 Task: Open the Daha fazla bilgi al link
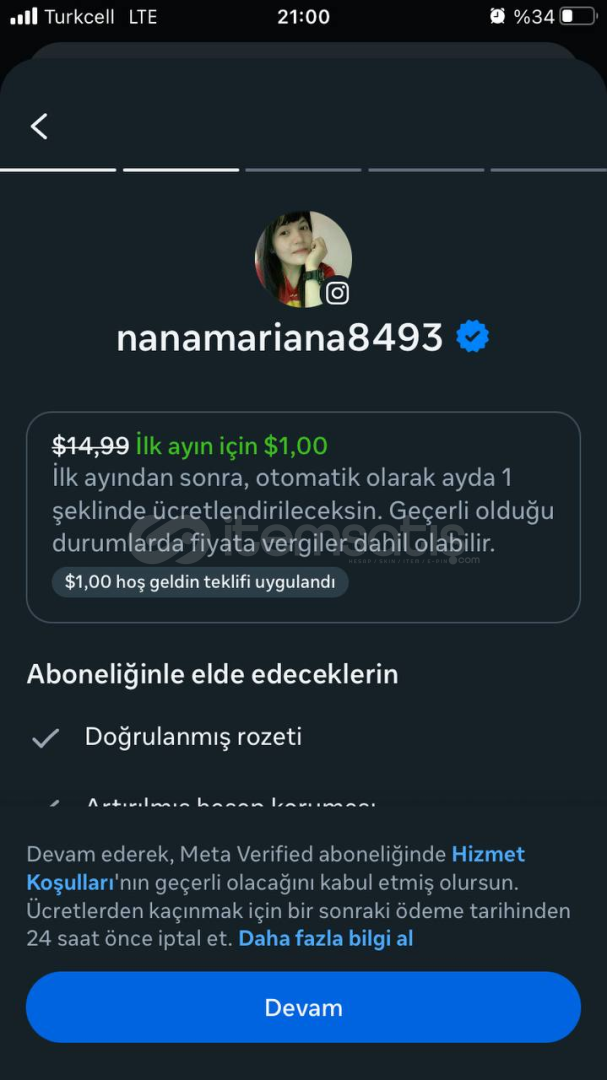(325, 939)
